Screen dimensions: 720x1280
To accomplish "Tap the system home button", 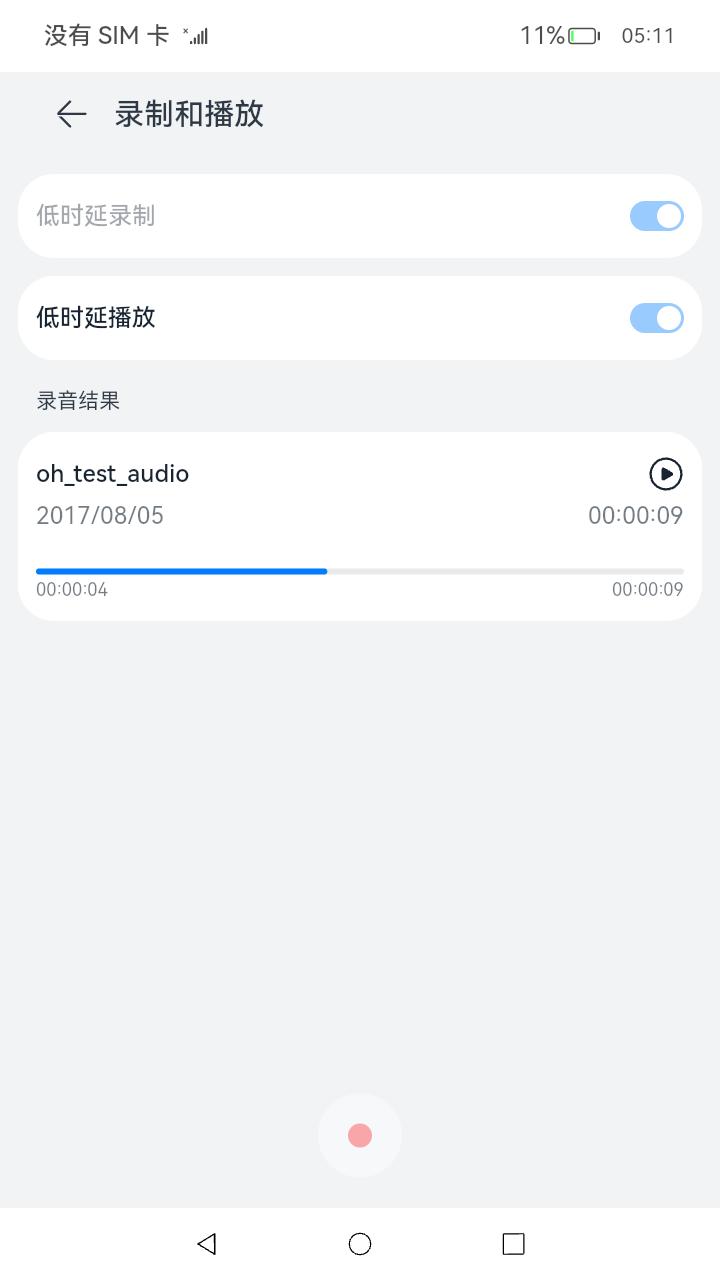I will [360, 1243].
